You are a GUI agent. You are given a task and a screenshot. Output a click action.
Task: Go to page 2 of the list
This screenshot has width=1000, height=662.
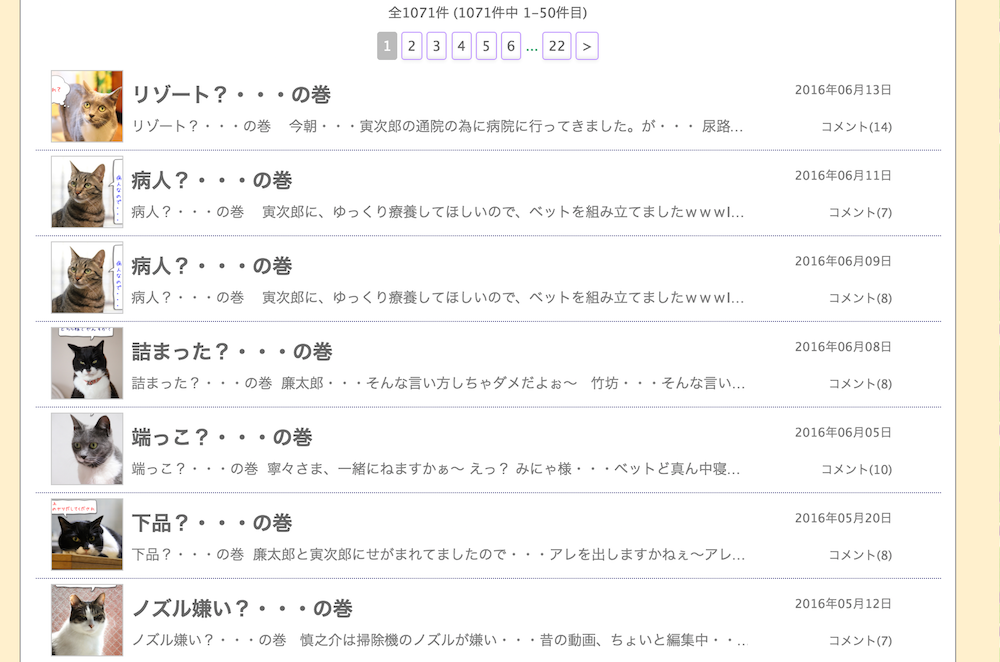[x=411, y=46]
